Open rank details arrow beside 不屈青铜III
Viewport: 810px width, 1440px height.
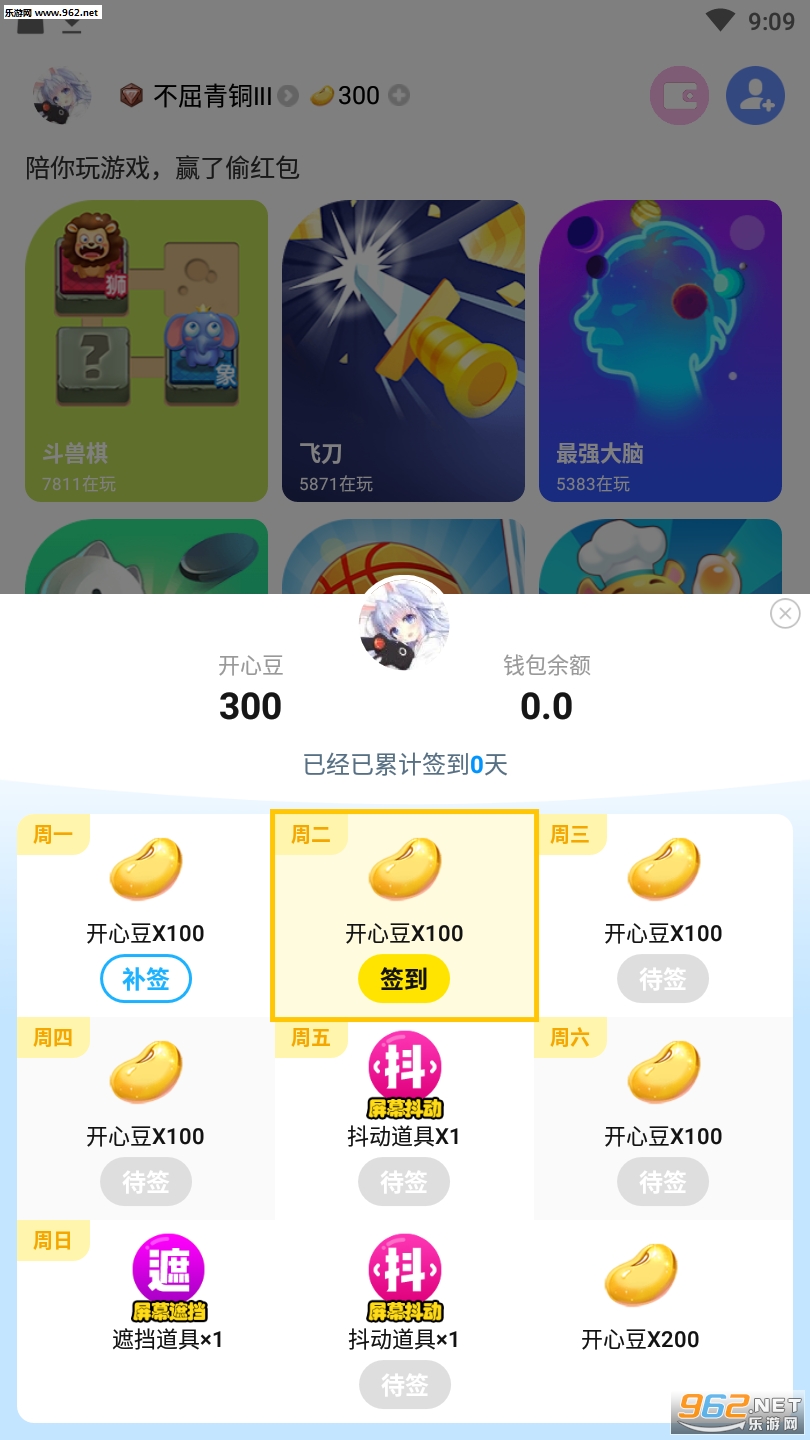pyautogui.click(x=288, y=96)
